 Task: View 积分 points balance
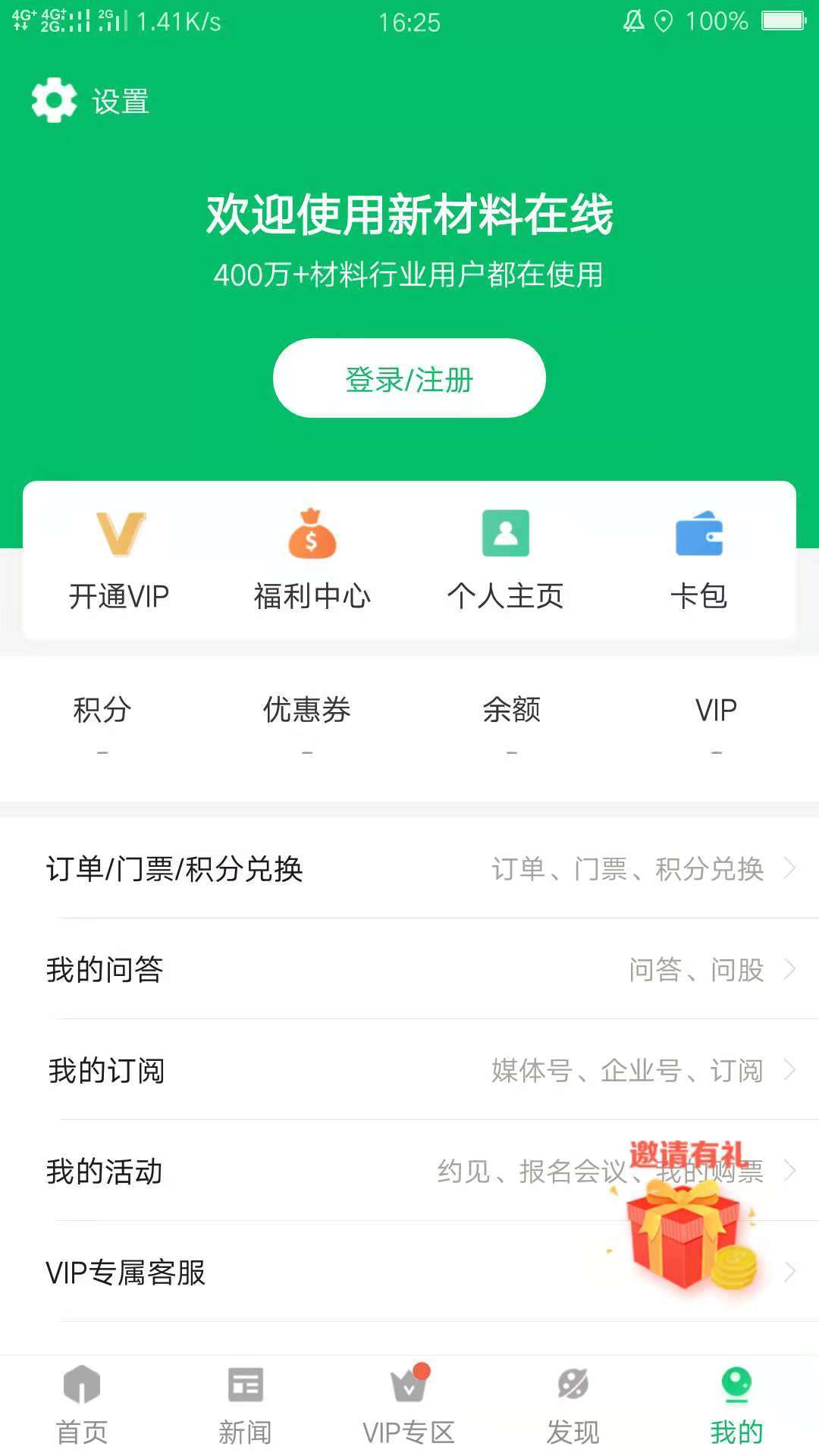pos(102,723)
